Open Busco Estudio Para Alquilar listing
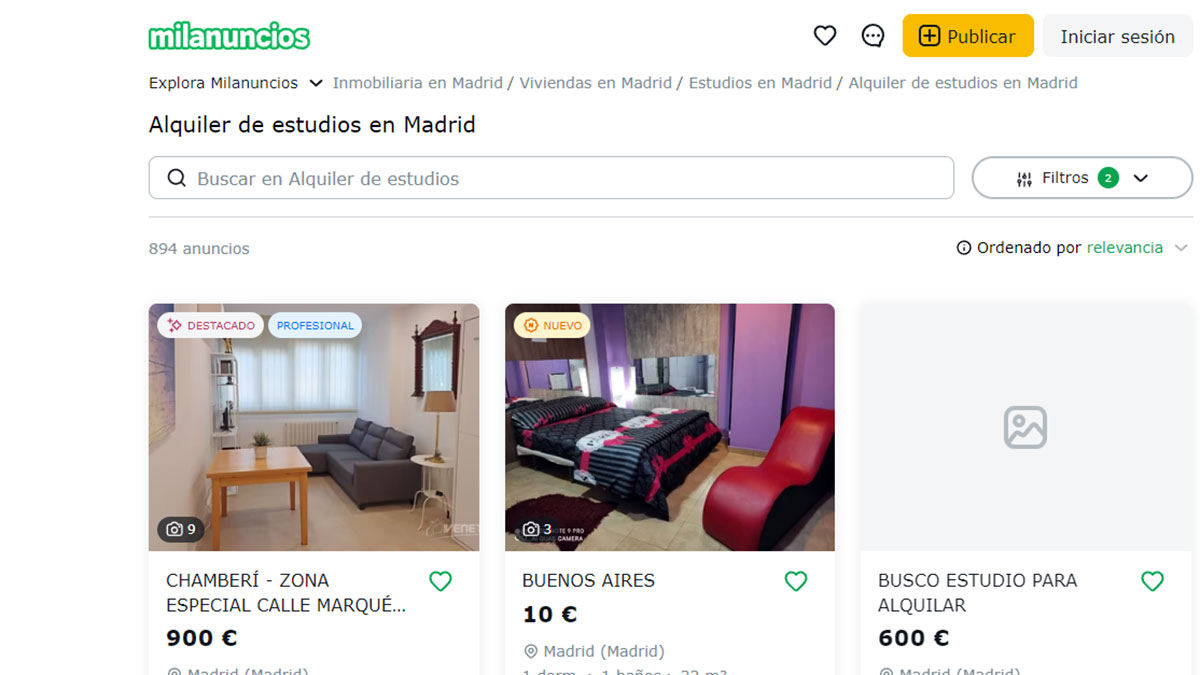The width and height of the screenshot is (1200, 675). [x=976, y=592]
